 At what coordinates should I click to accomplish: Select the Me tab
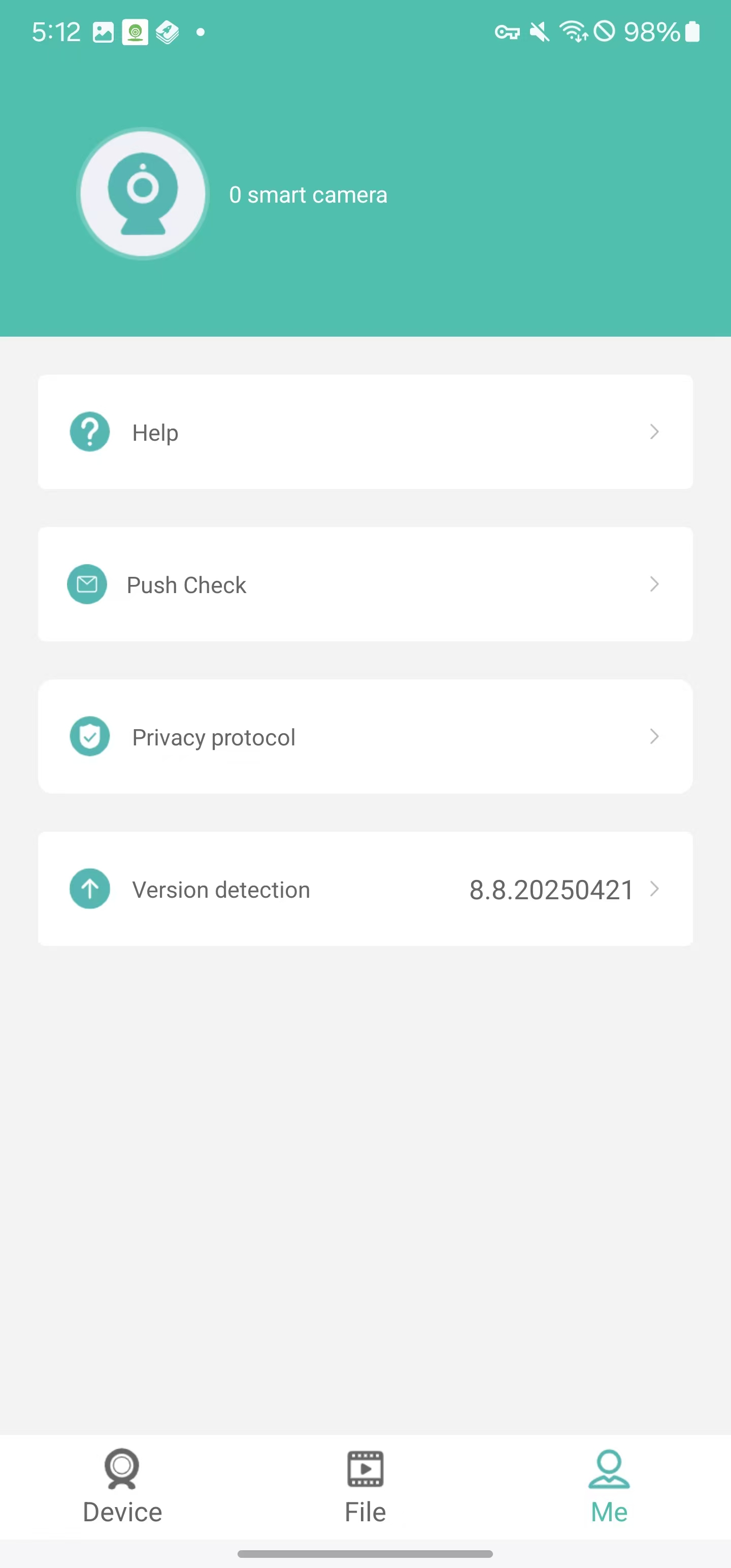tap(609, 1485)
